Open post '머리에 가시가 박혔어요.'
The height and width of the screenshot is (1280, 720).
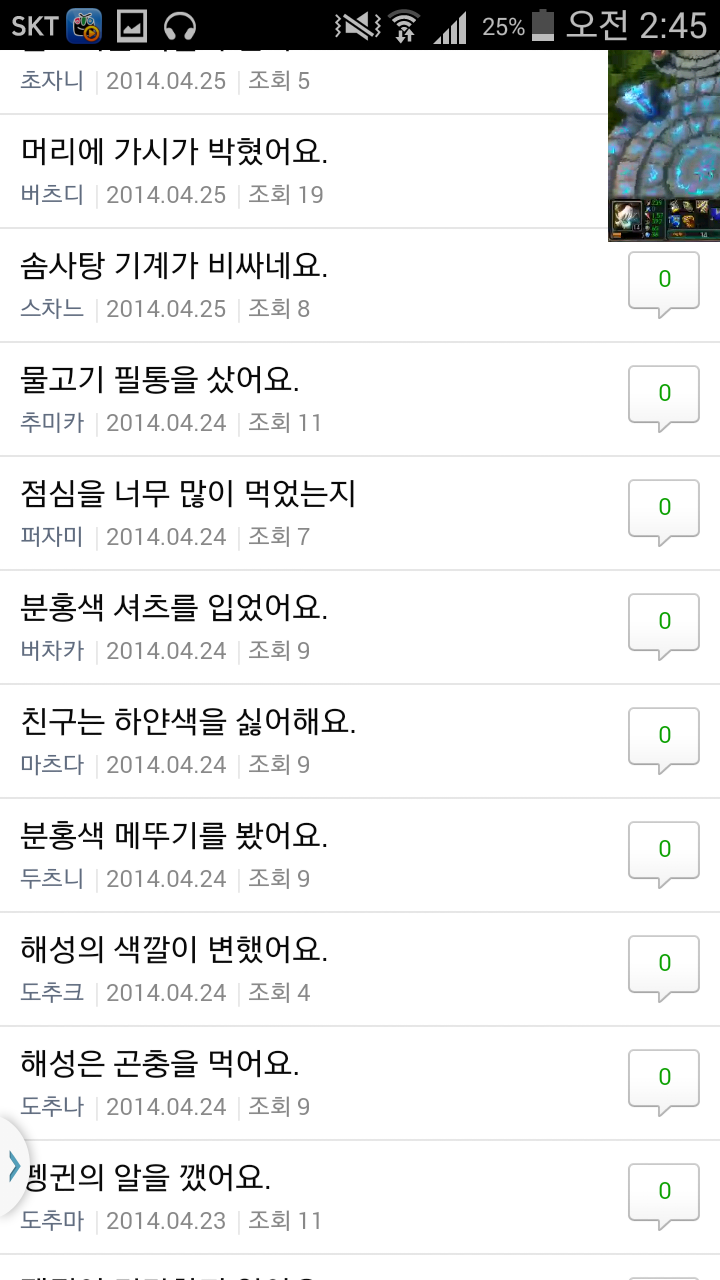point(175,152)
